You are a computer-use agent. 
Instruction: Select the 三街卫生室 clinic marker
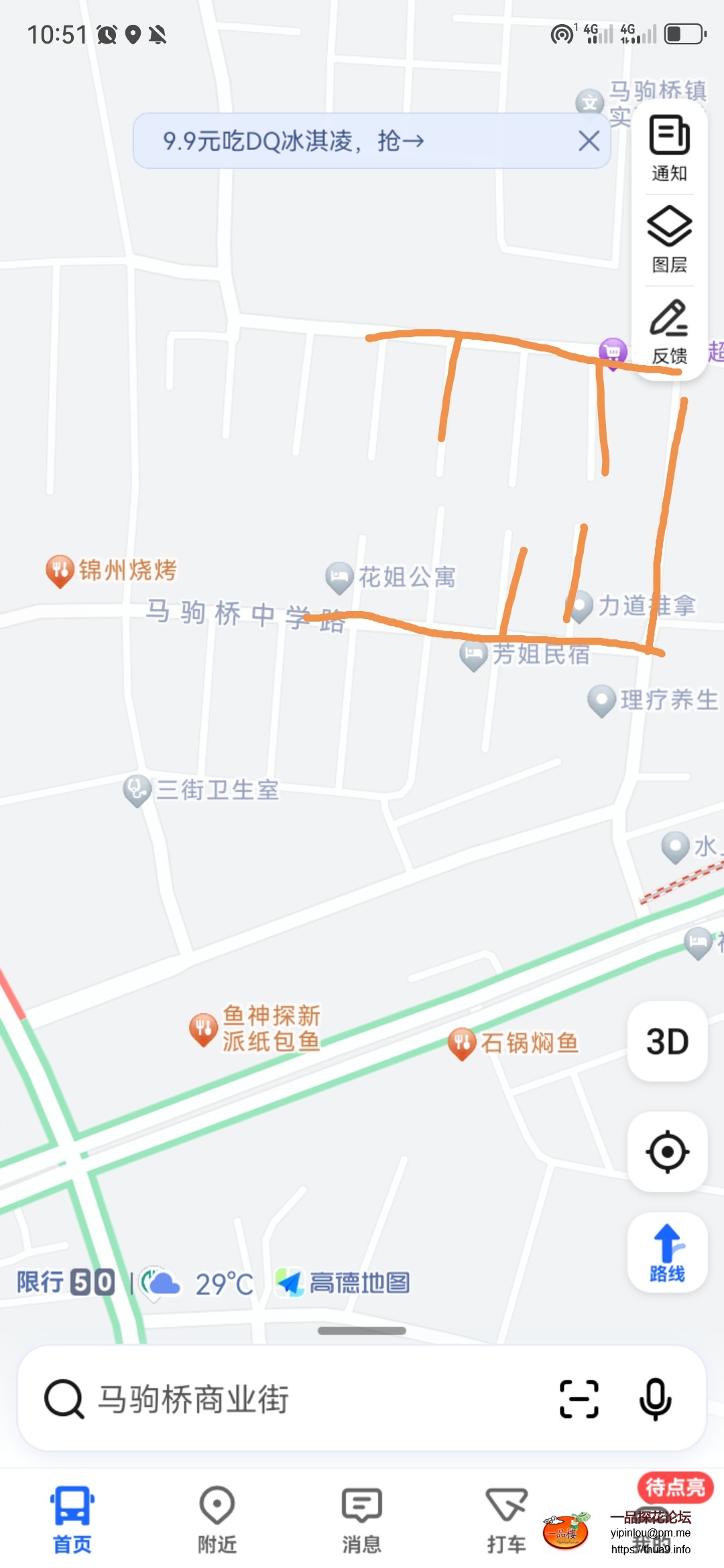pyautogui.click(x=137, y=790)
